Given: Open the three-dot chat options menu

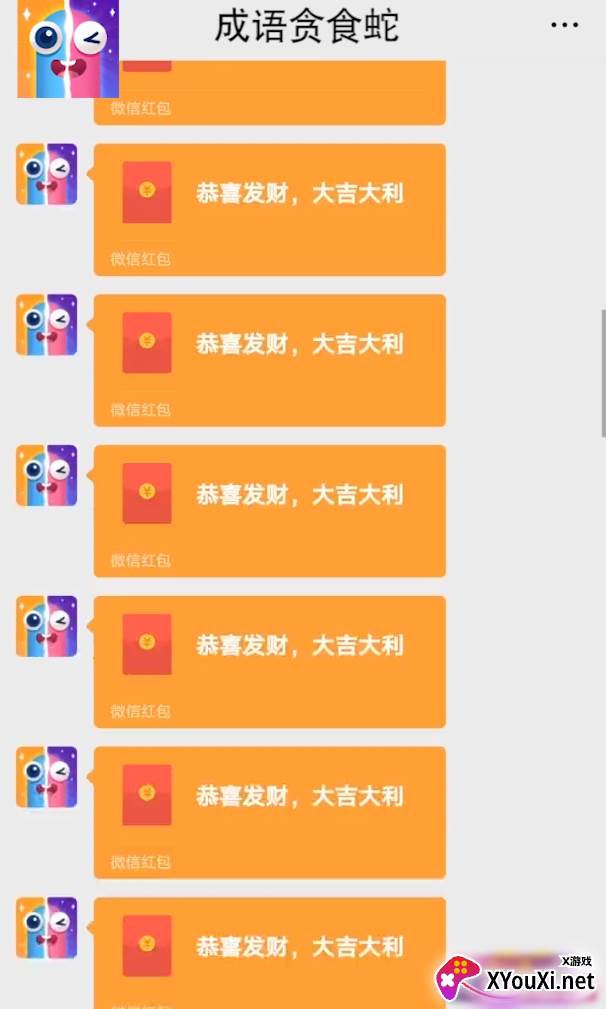Looking at the screenshot, I should (564, 26).
